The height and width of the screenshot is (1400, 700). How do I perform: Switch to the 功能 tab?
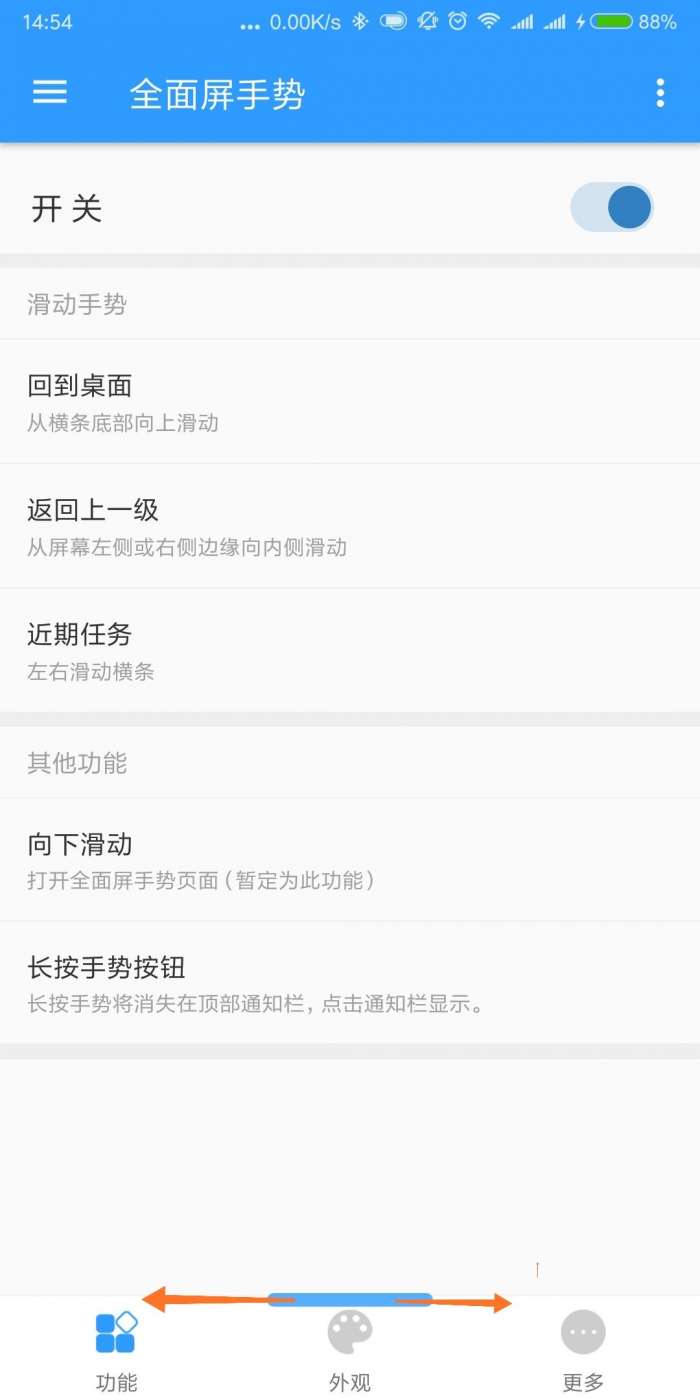pyautogui.click(x=116, y=1350)
